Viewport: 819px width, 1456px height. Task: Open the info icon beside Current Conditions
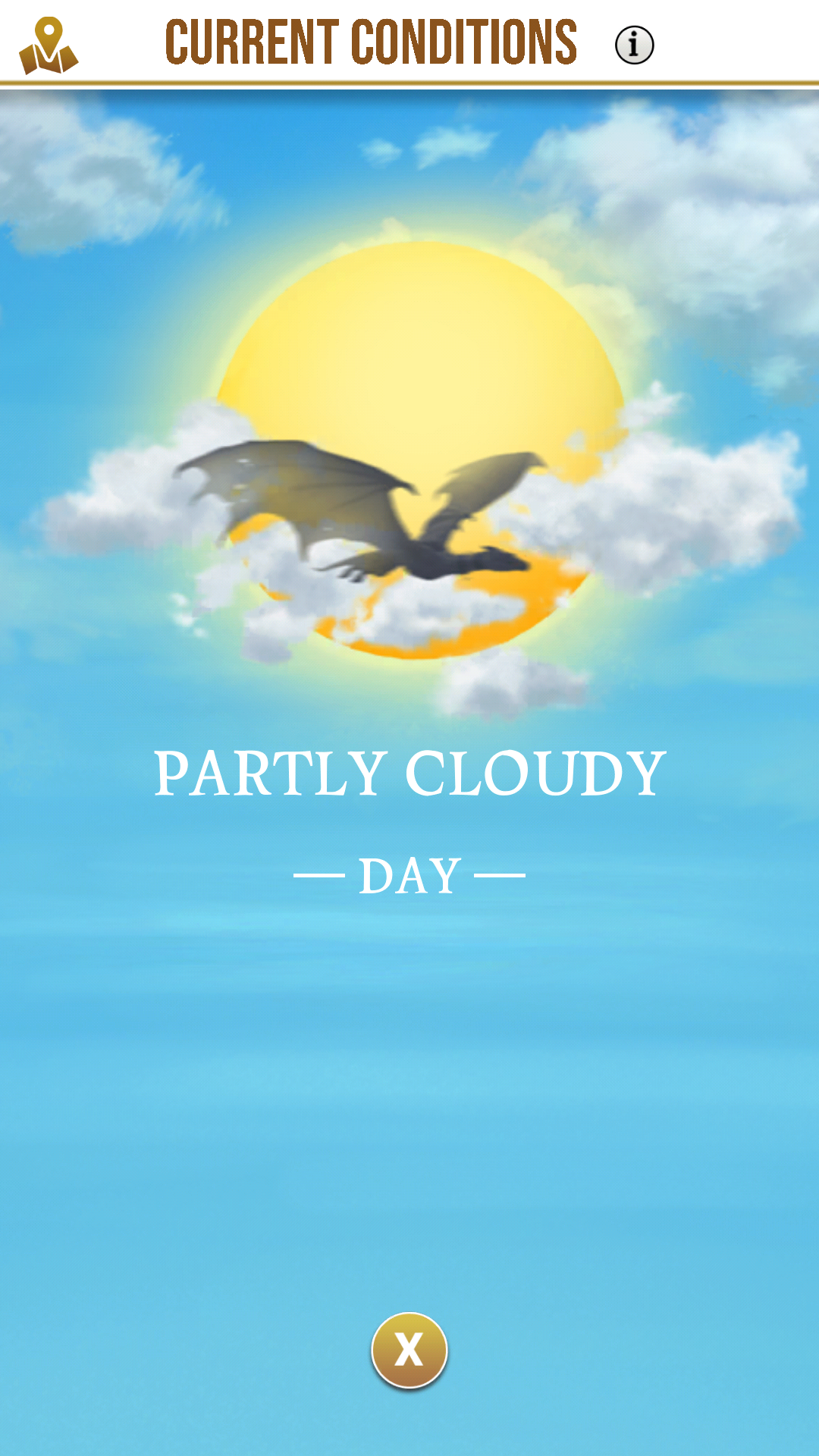[x=634, y=45]
